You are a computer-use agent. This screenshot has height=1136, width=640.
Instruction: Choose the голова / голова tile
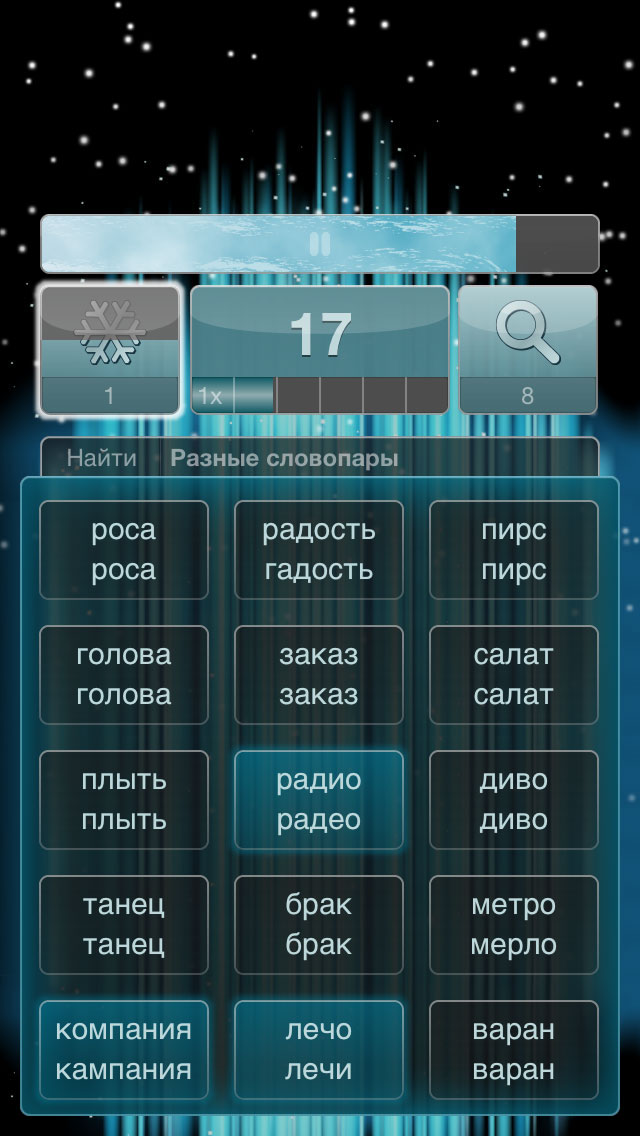124,675
